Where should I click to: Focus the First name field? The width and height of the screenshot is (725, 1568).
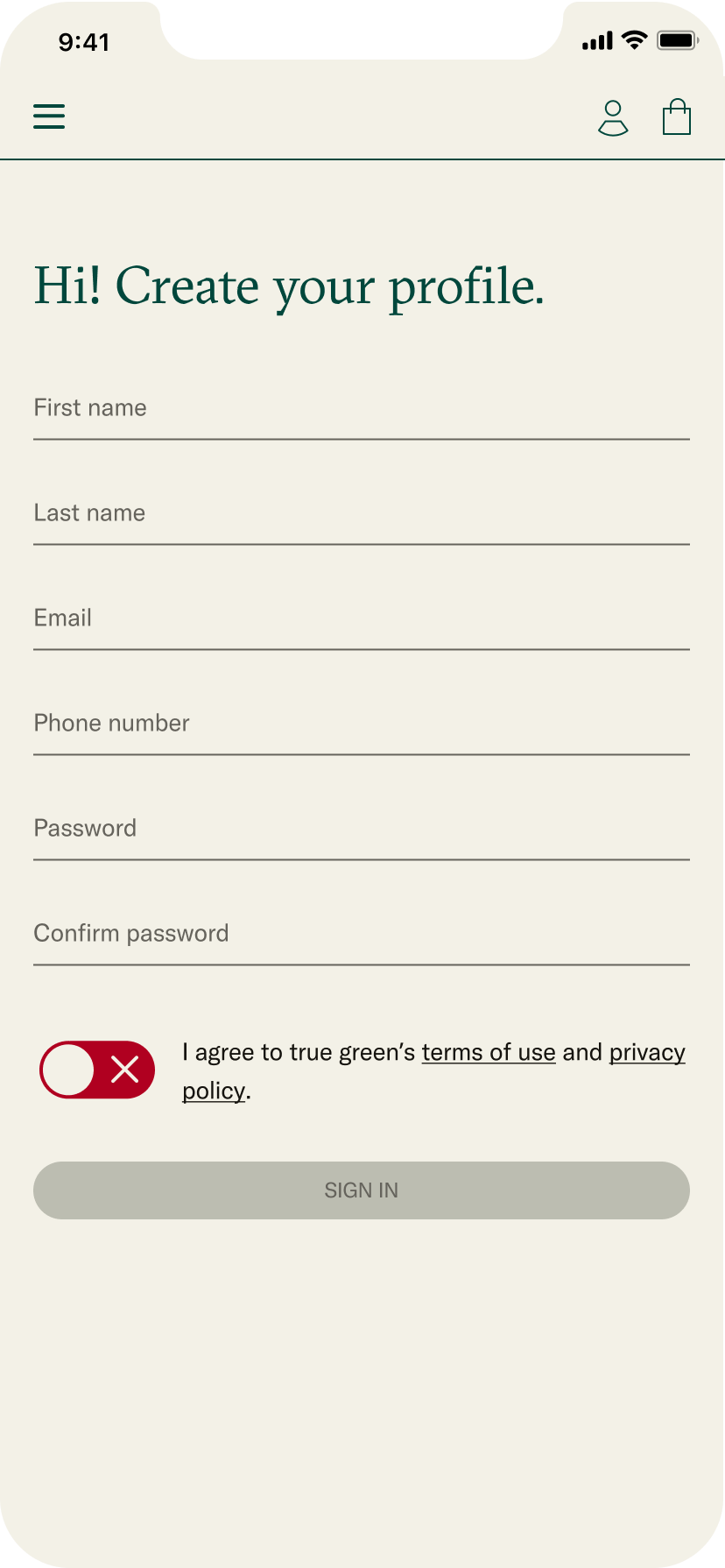[x=361, y=409]
